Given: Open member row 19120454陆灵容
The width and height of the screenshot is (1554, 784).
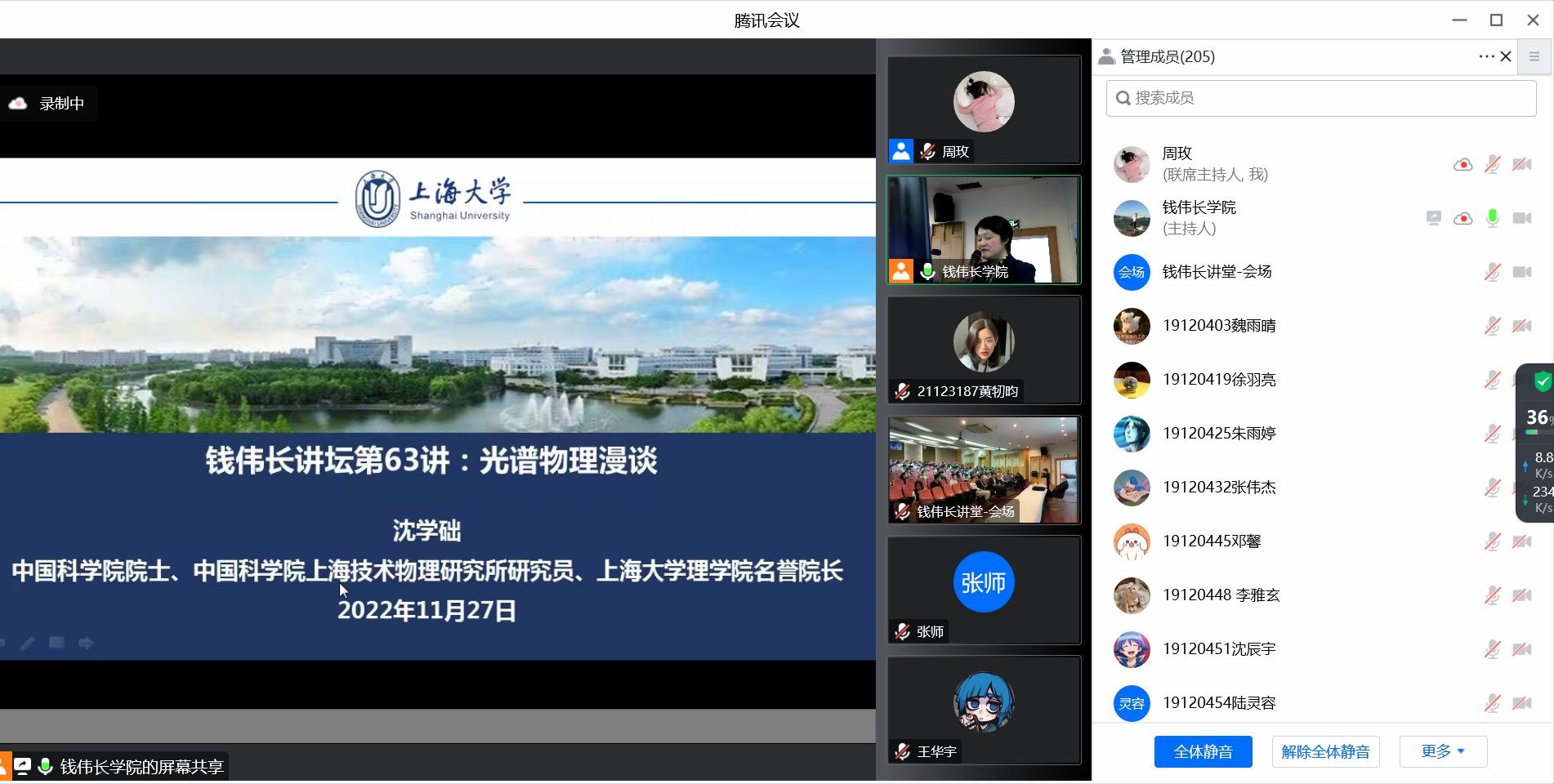Looking at the screenshot, I should click(1218, 703).
